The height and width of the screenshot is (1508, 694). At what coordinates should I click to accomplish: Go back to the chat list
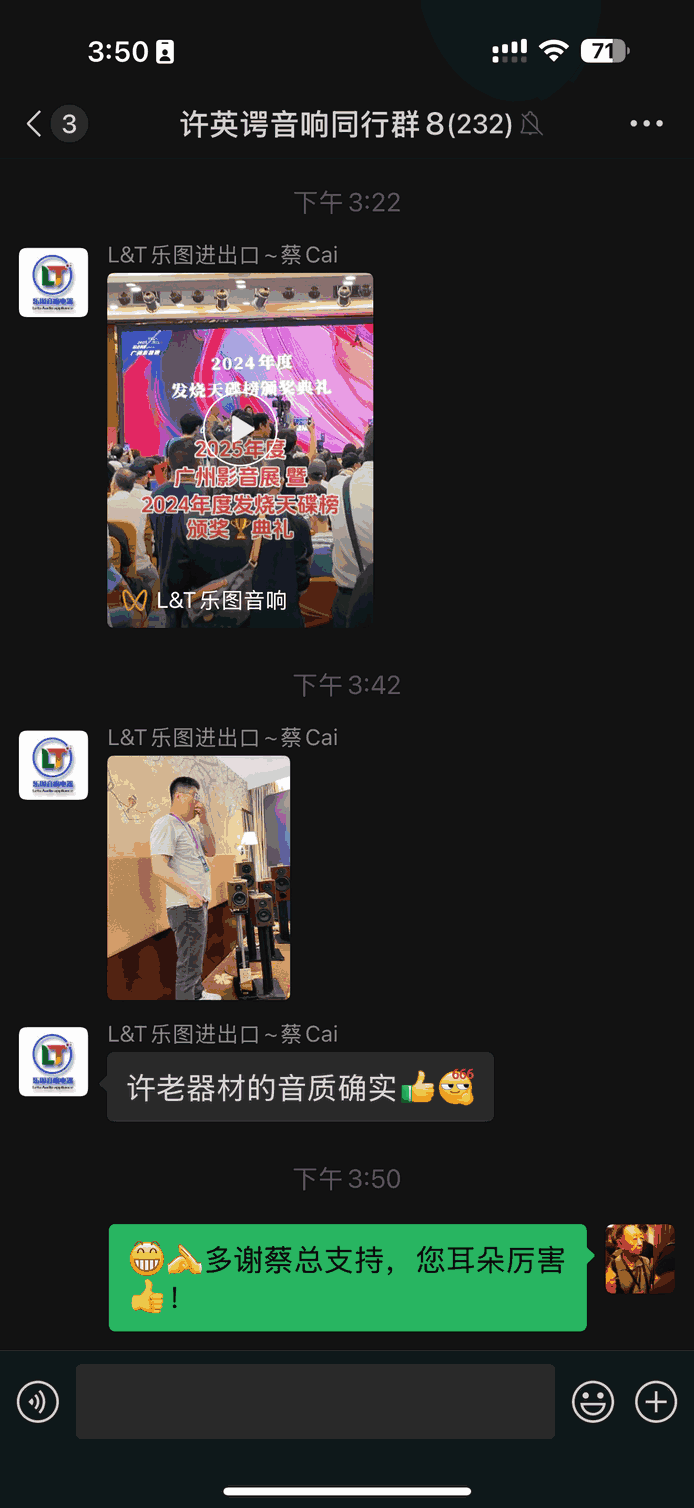click(35, 124)
